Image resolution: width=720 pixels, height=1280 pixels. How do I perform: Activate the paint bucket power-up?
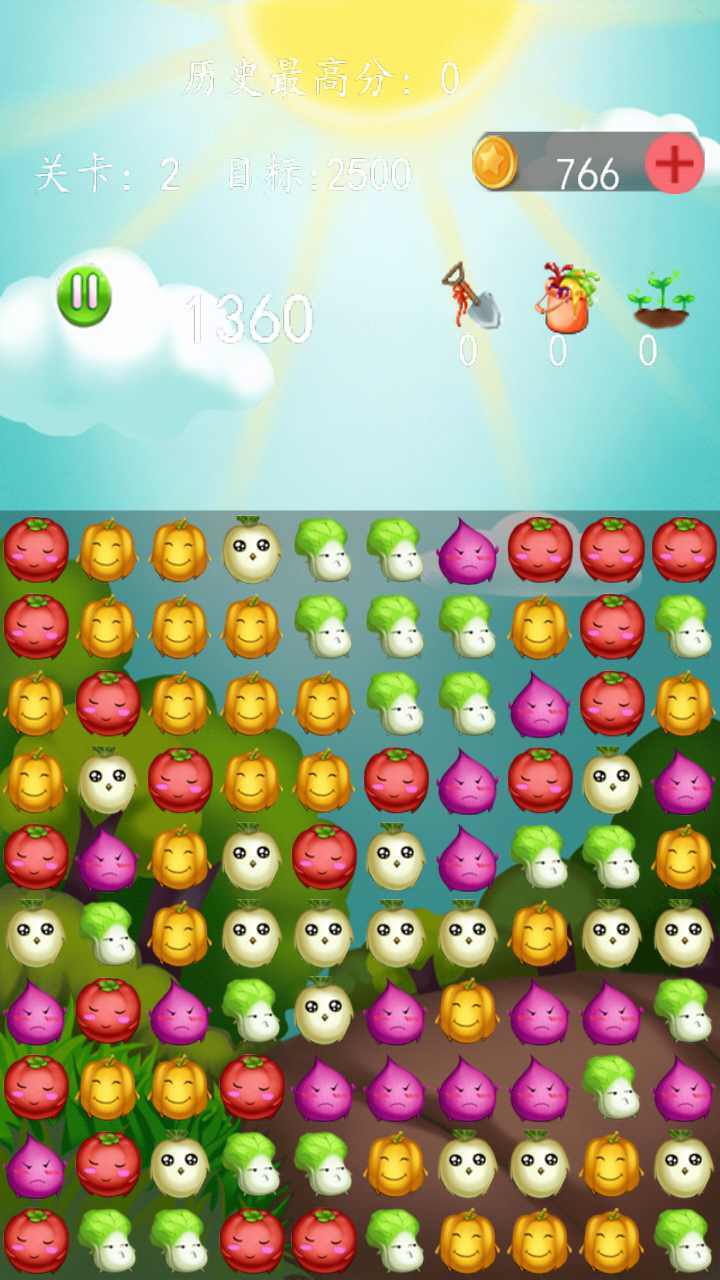click(564, 299)
